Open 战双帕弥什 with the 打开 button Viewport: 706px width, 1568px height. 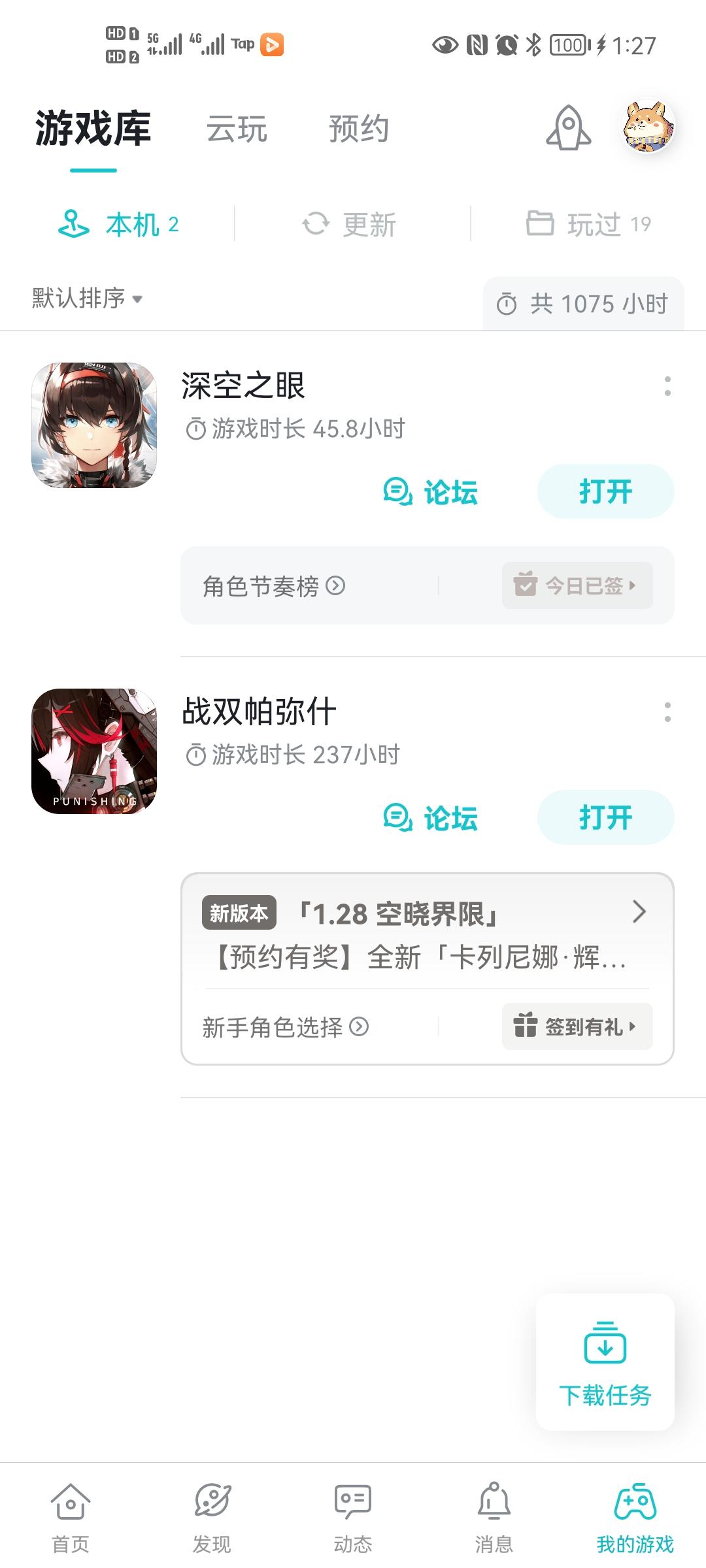pos(605,817)
